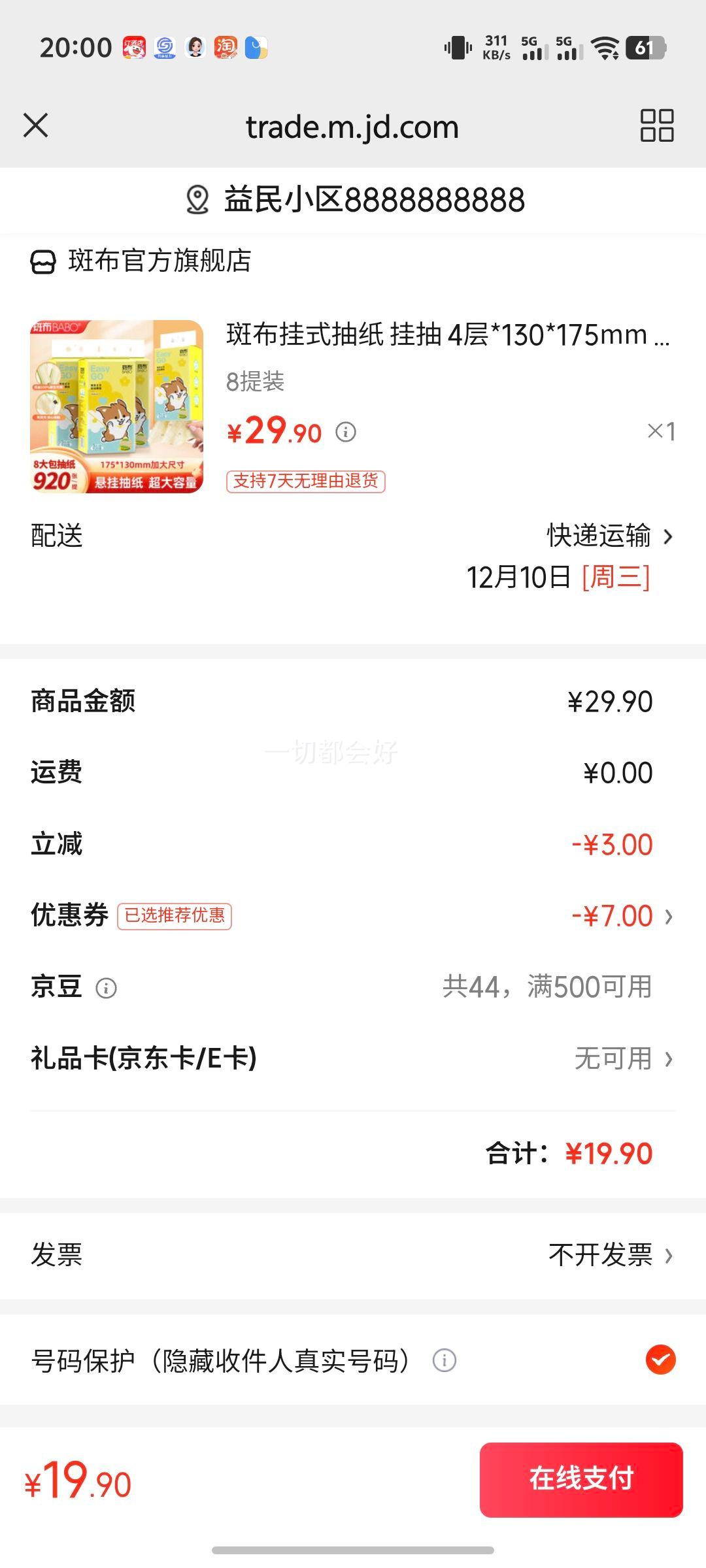Viewport: 706px width, 1568px height.
Task: Show price details info icon beside ¥29.90
Action: (346, 432)
